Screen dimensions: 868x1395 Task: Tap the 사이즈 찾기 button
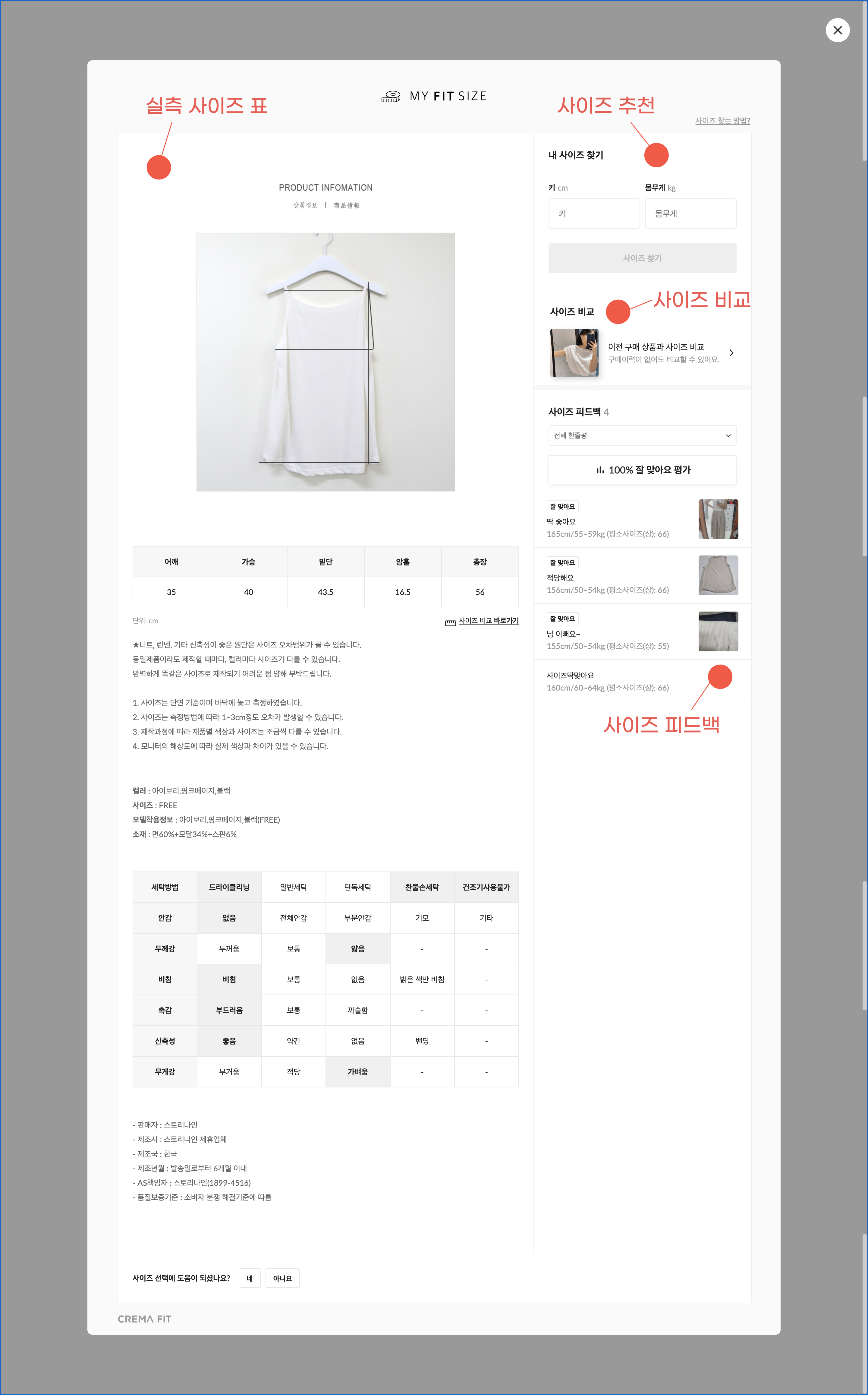pyautogui.click(x=642, y=258)
